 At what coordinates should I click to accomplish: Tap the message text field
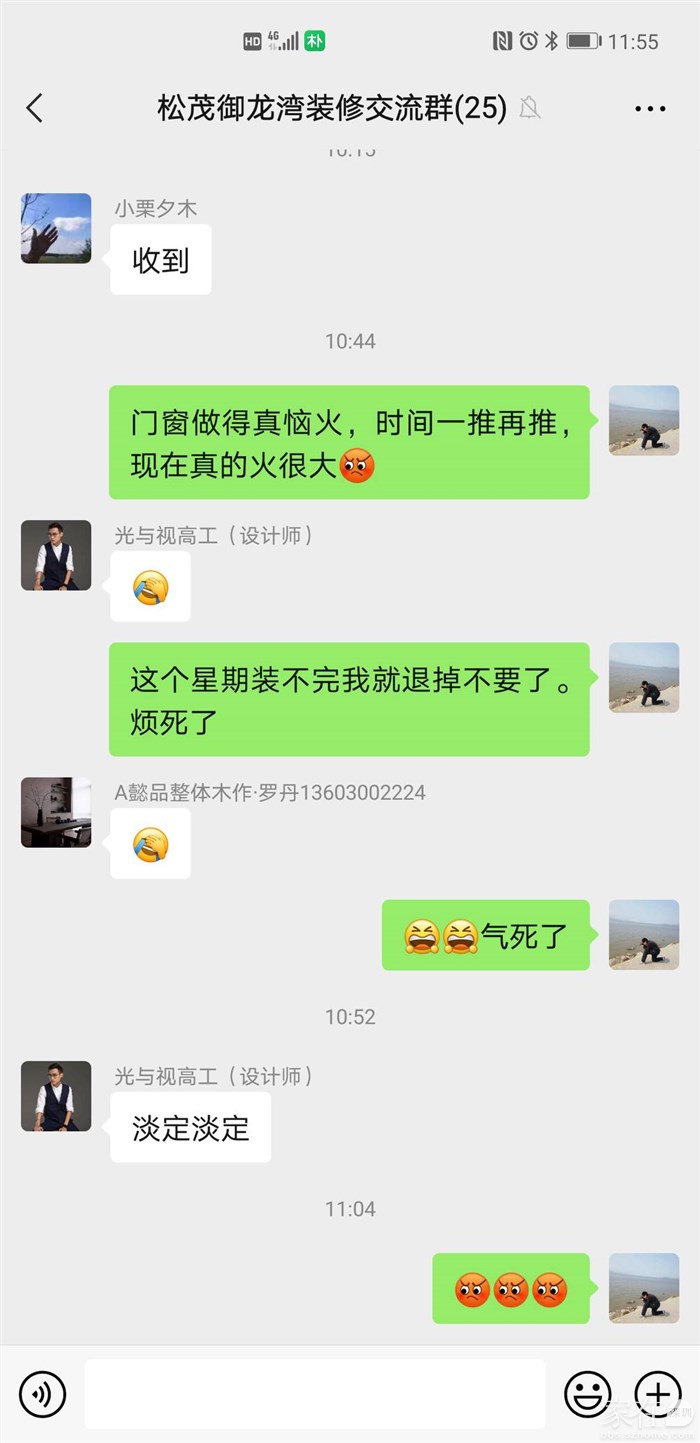coord(315,1393)
